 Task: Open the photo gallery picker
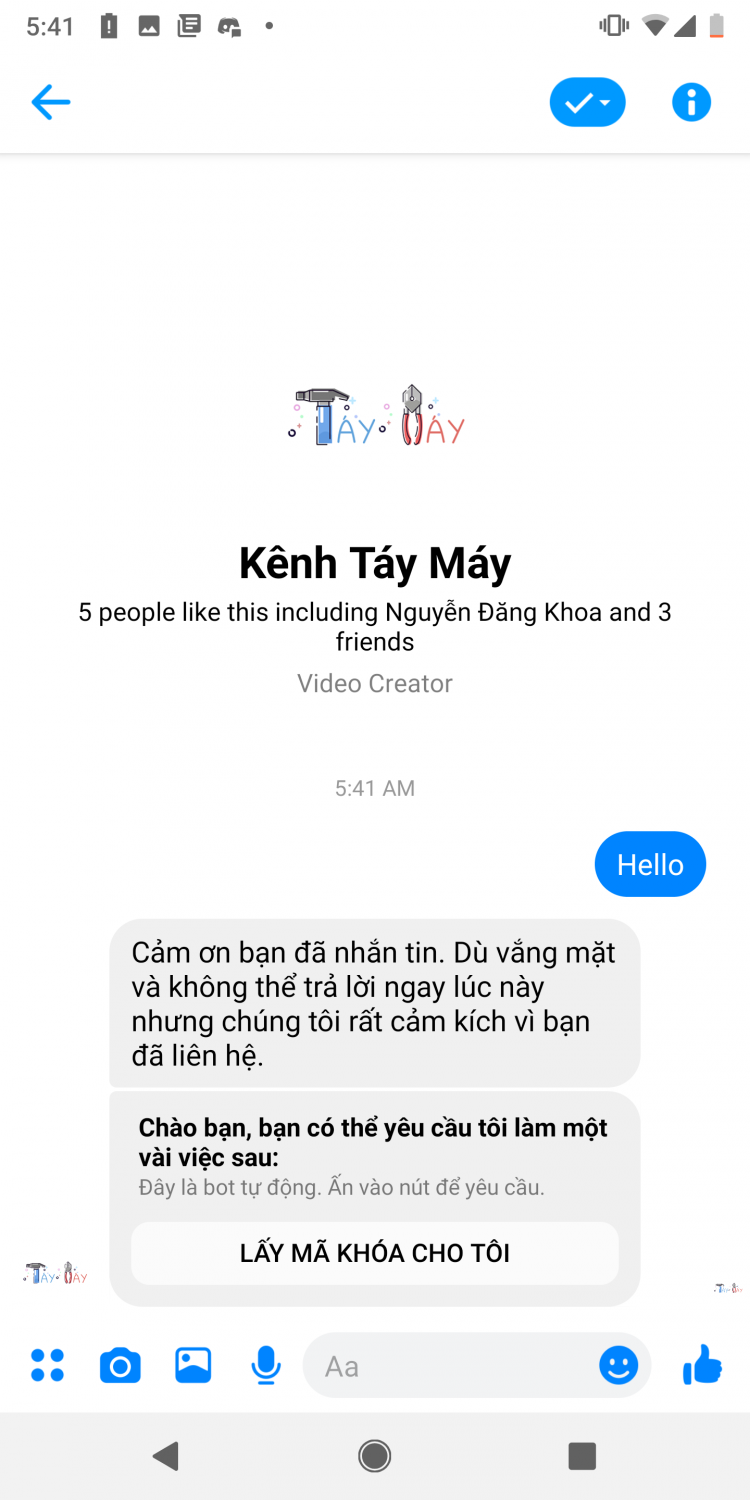(193, 1365)
